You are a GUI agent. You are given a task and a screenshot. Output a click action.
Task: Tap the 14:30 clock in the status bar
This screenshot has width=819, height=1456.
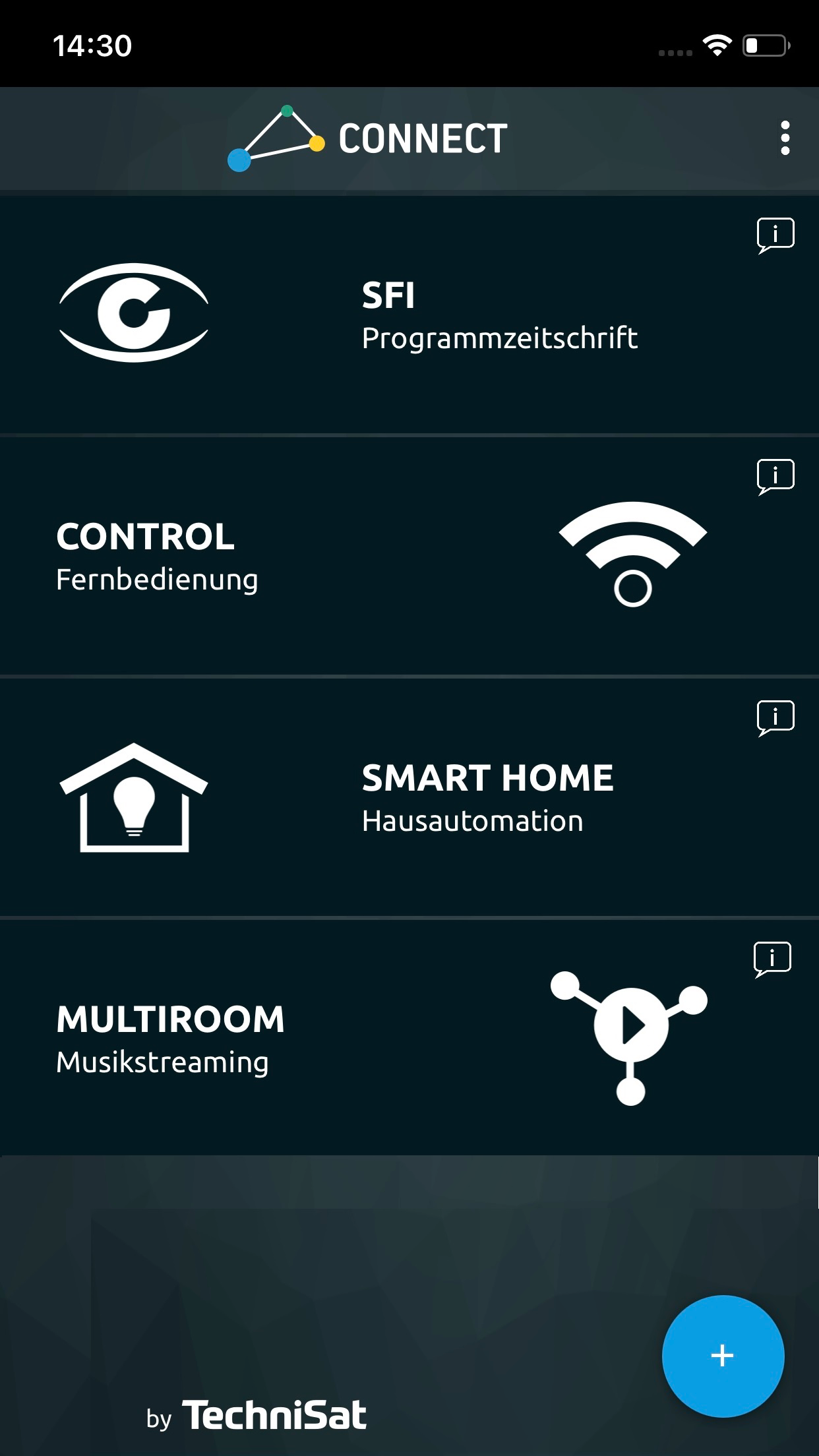(94, 45)
